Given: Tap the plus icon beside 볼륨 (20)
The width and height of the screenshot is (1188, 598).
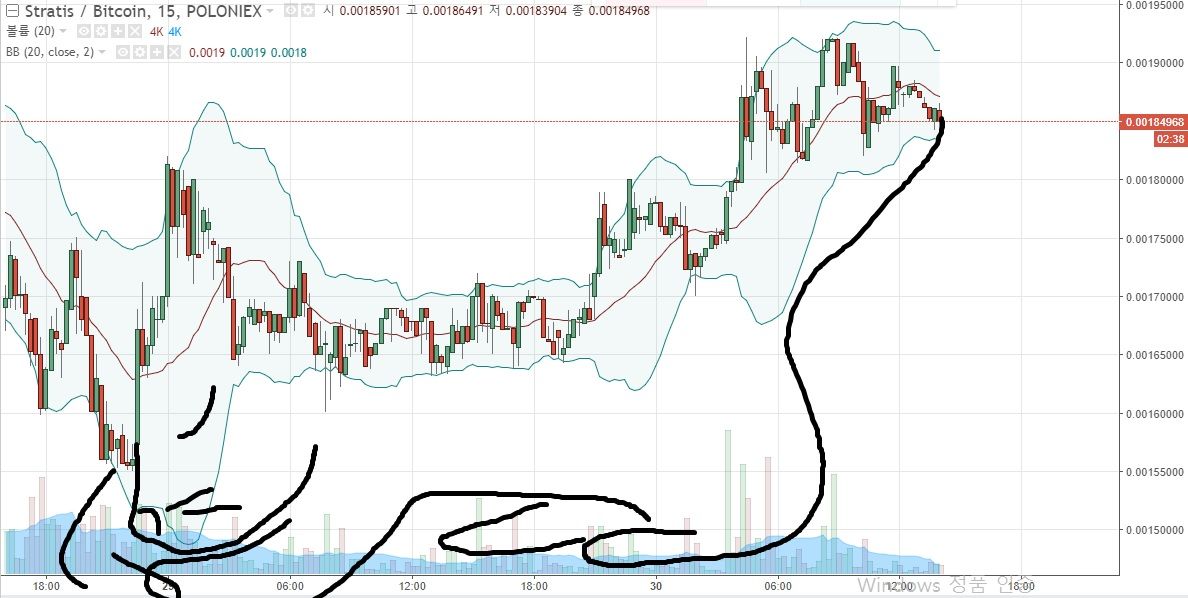Looking at the screenshot, I should (x=117, y=31).
